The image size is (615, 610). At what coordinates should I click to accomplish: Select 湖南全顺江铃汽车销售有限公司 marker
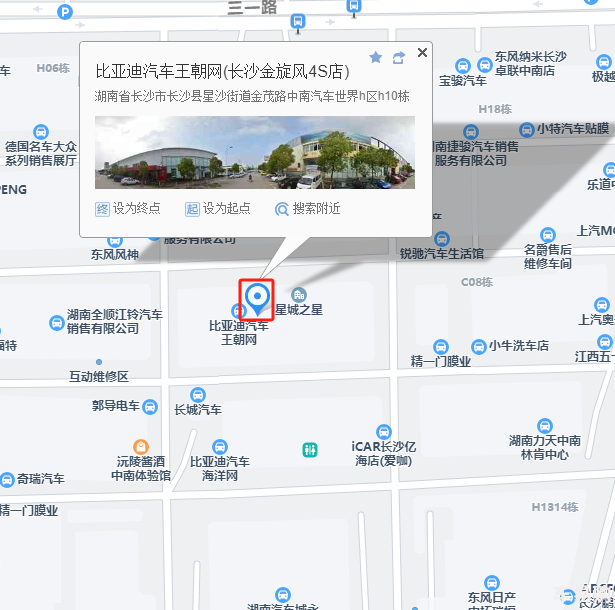[x=57, y=322]
